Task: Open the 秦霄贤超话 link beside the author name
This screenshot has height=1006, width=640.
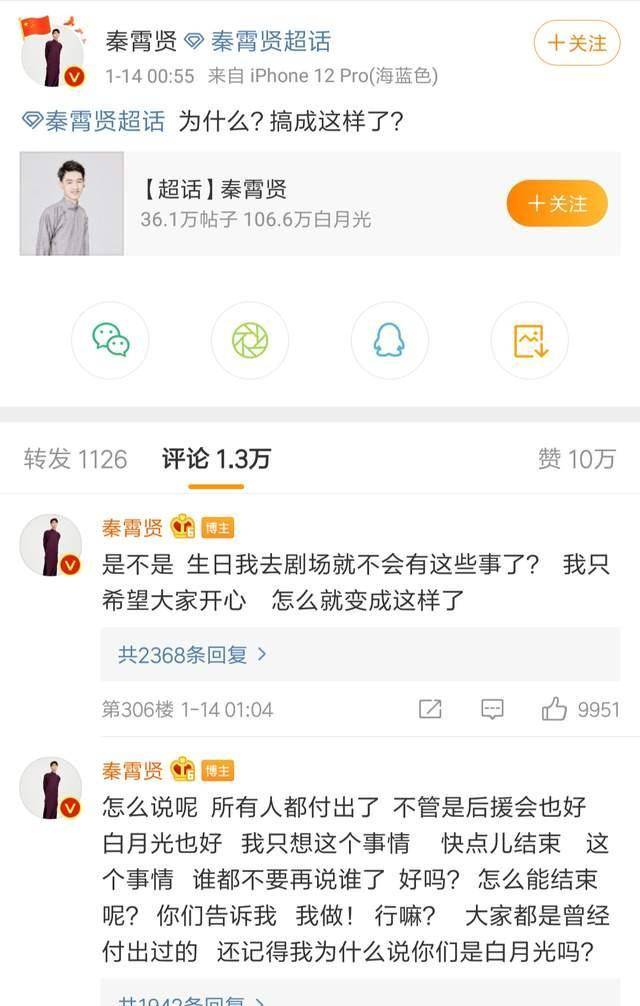Action: coord(258,41)
